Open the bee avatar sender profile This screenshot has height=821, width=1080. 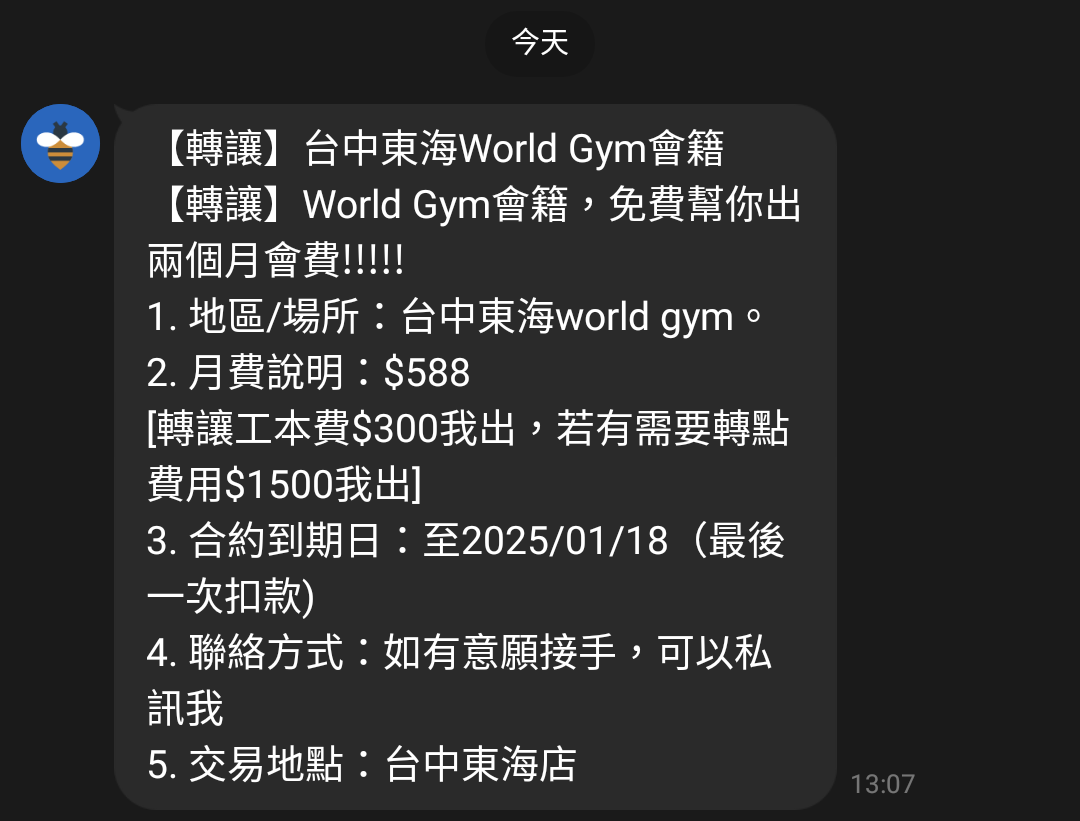[60, 144]
